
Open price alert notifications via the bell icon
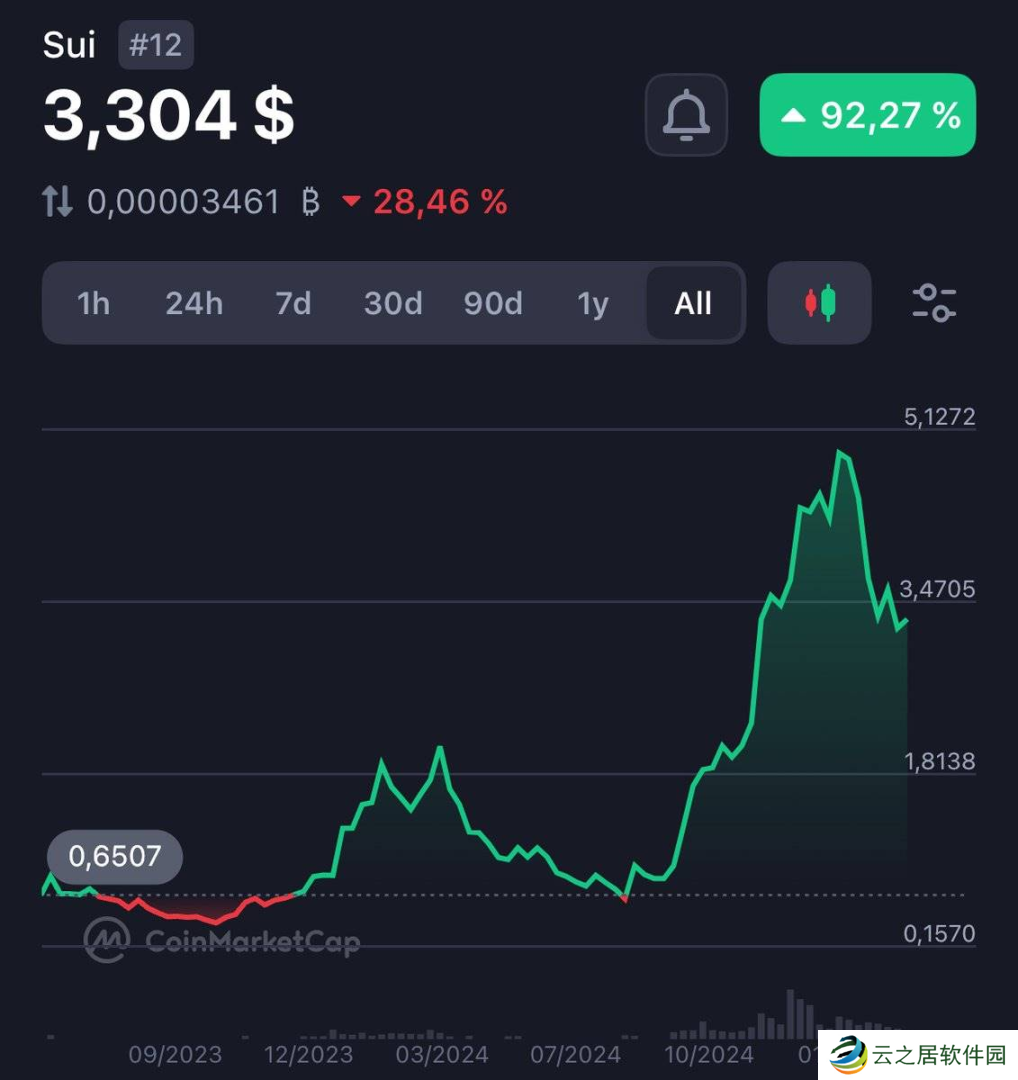point(687,115)
